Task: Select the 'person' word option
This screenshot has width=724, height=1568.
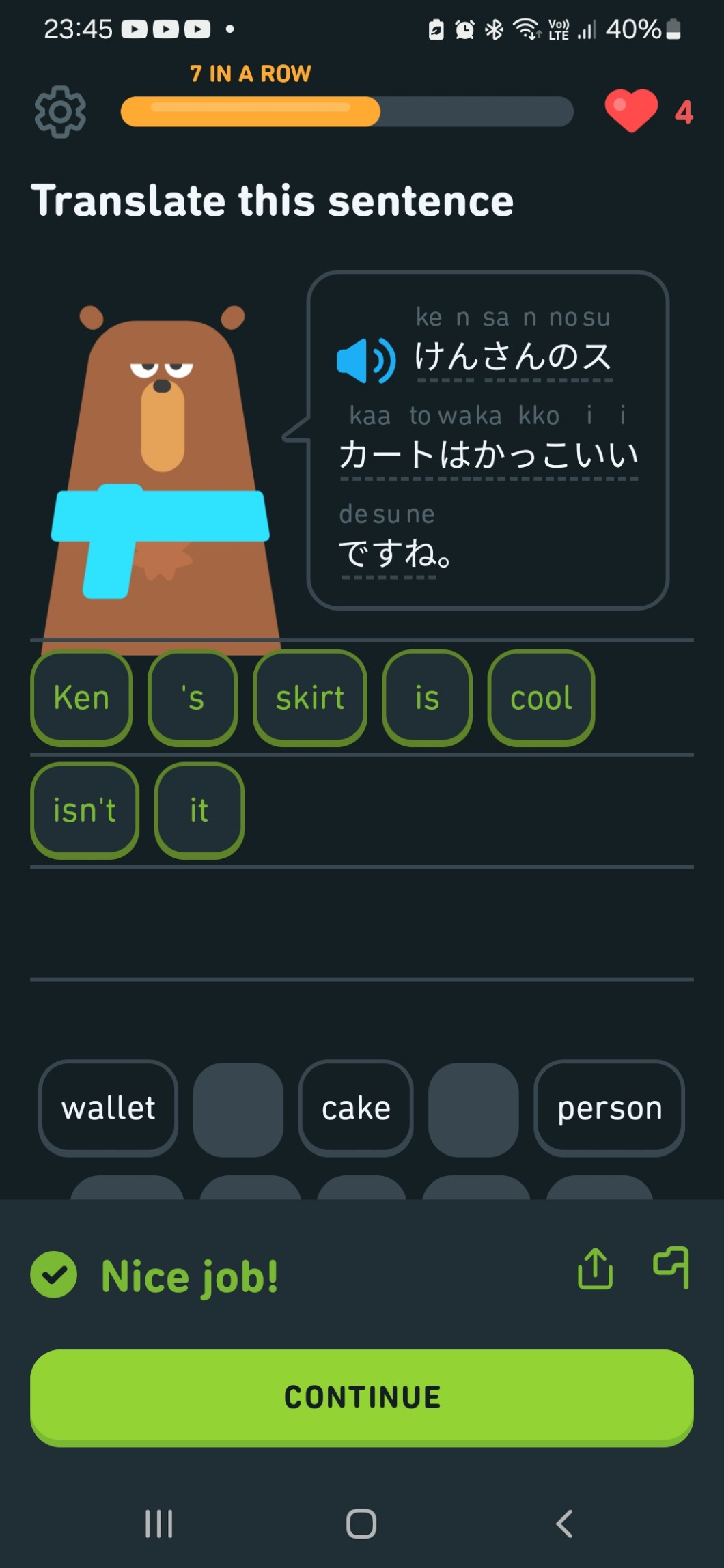Action: click(609, 1108)
